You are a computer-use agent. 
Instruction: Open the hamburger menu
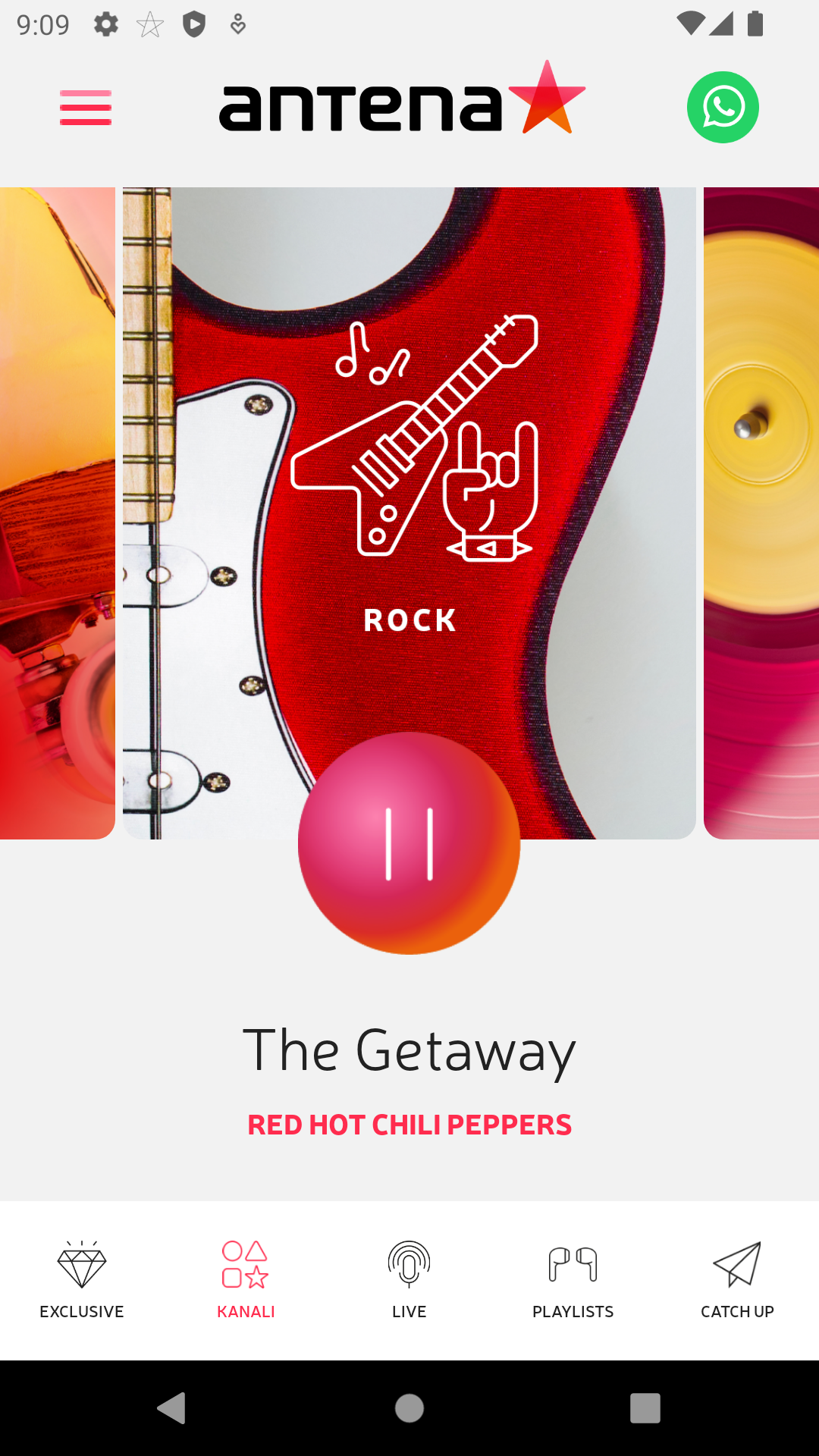(x=86, y=108)
